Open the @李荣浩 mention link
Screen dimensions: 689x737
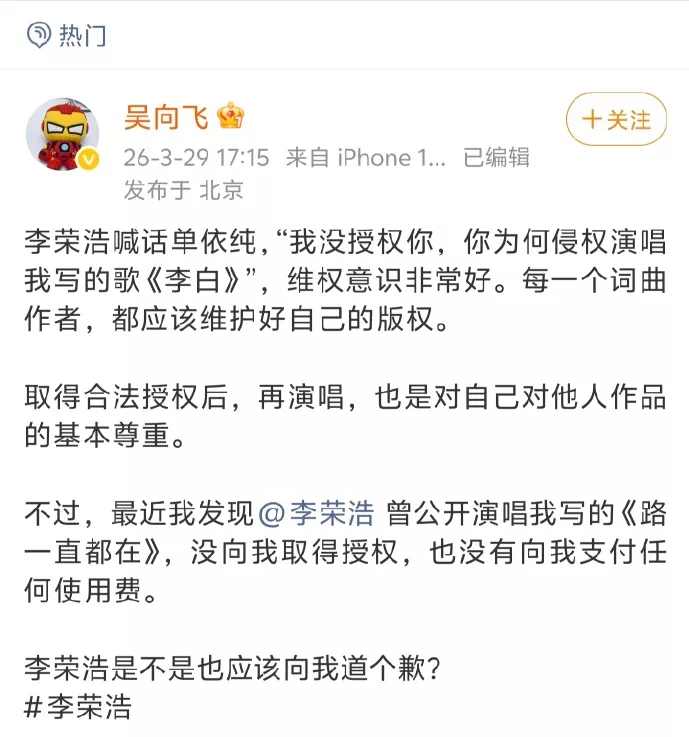click(x=316, y=515)
